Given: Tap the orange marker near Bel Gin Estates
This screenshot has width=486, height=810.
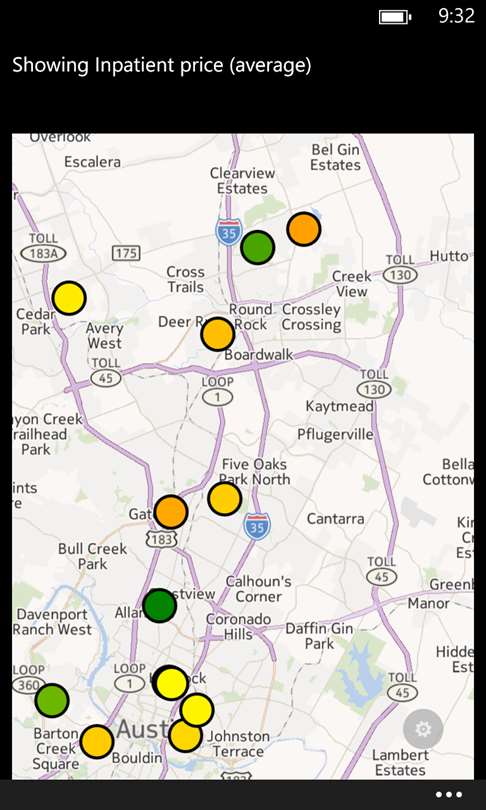Looking at the screenshot, I should tap(304, 229).
